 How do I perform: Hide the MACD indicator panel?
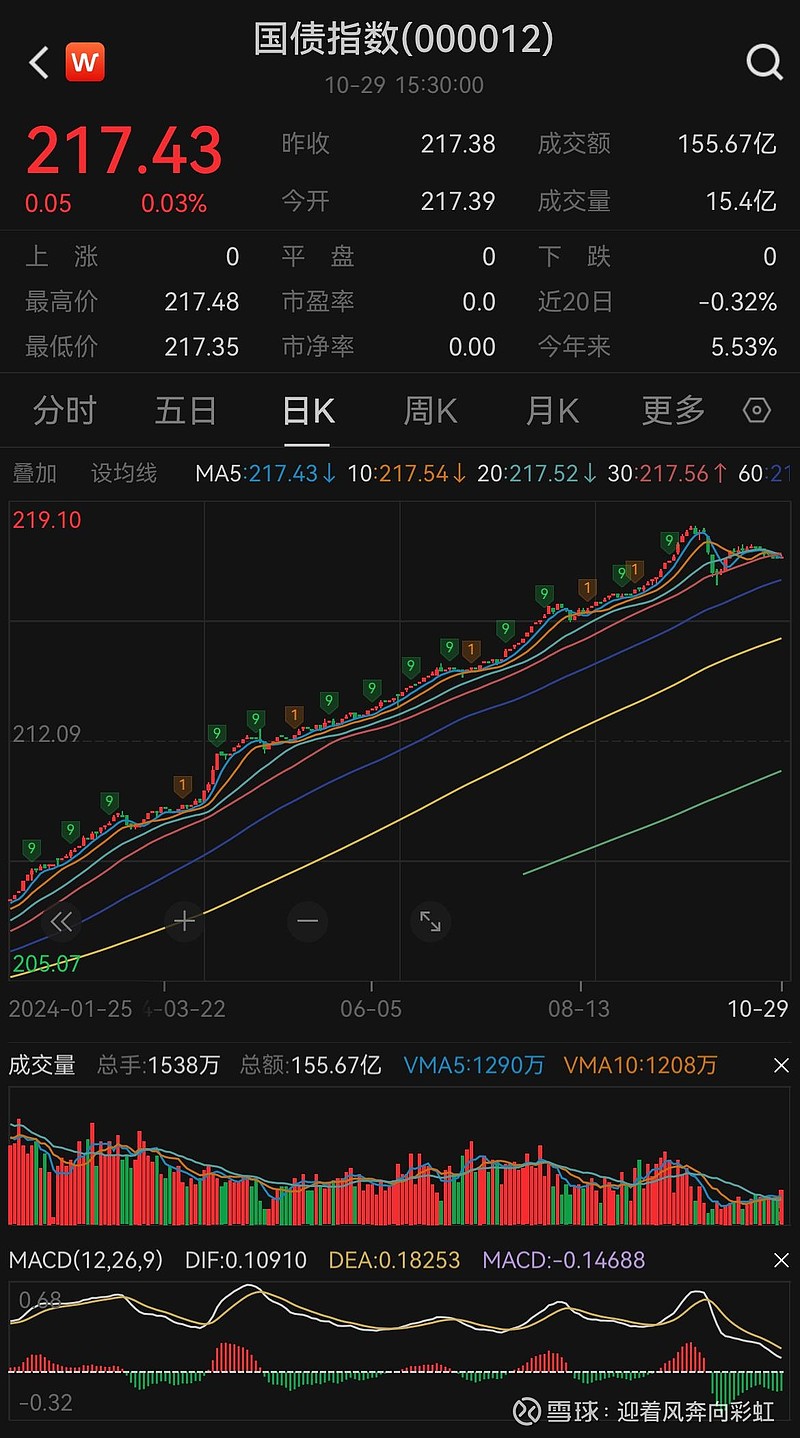tap(781, 1260)
